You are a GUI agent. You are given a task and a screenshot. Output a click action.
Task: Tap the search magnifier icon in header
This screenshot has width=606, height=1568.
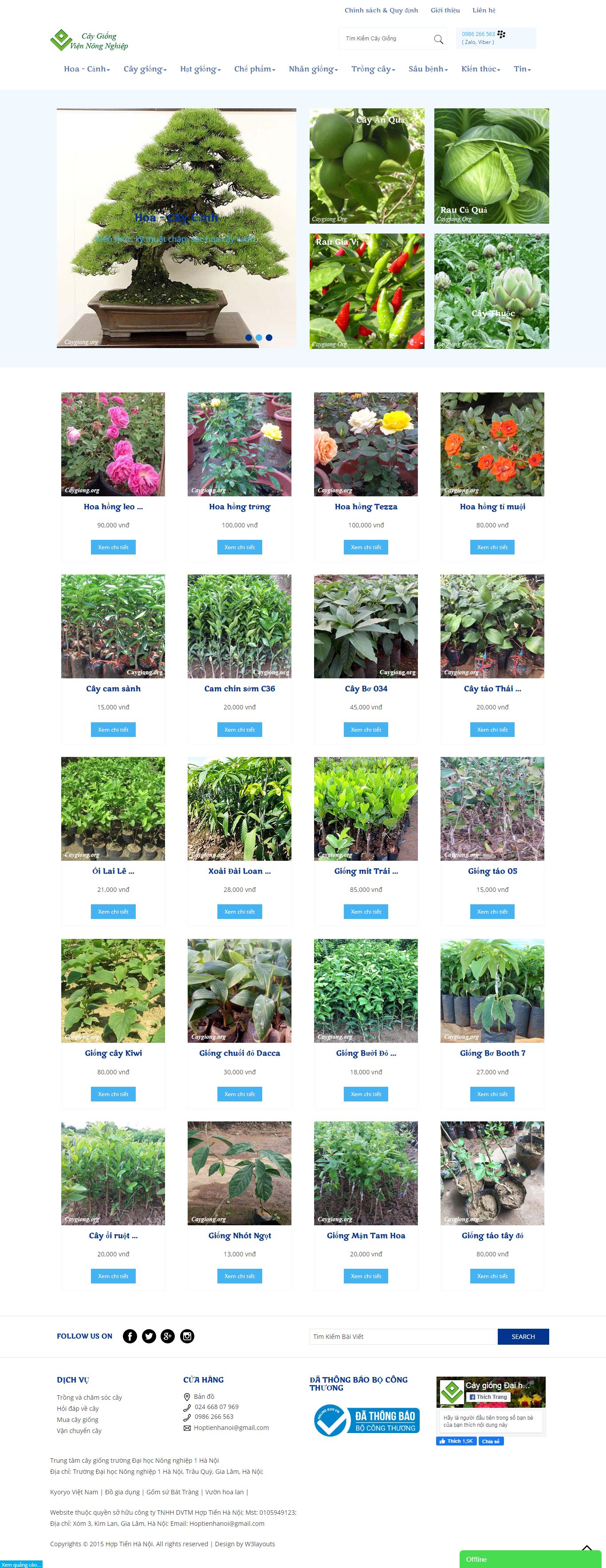(438, 39)
